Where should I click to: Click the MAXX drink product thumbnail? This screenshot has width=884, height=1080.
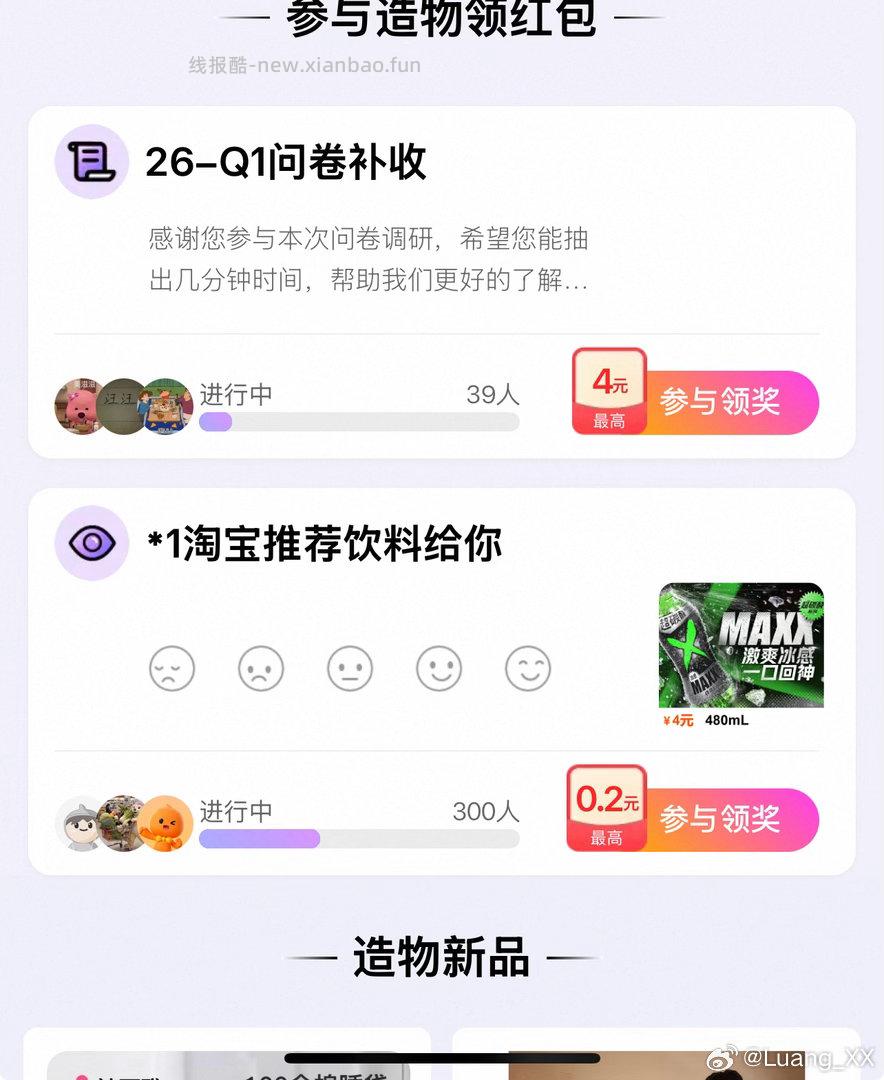pos(740,645)
